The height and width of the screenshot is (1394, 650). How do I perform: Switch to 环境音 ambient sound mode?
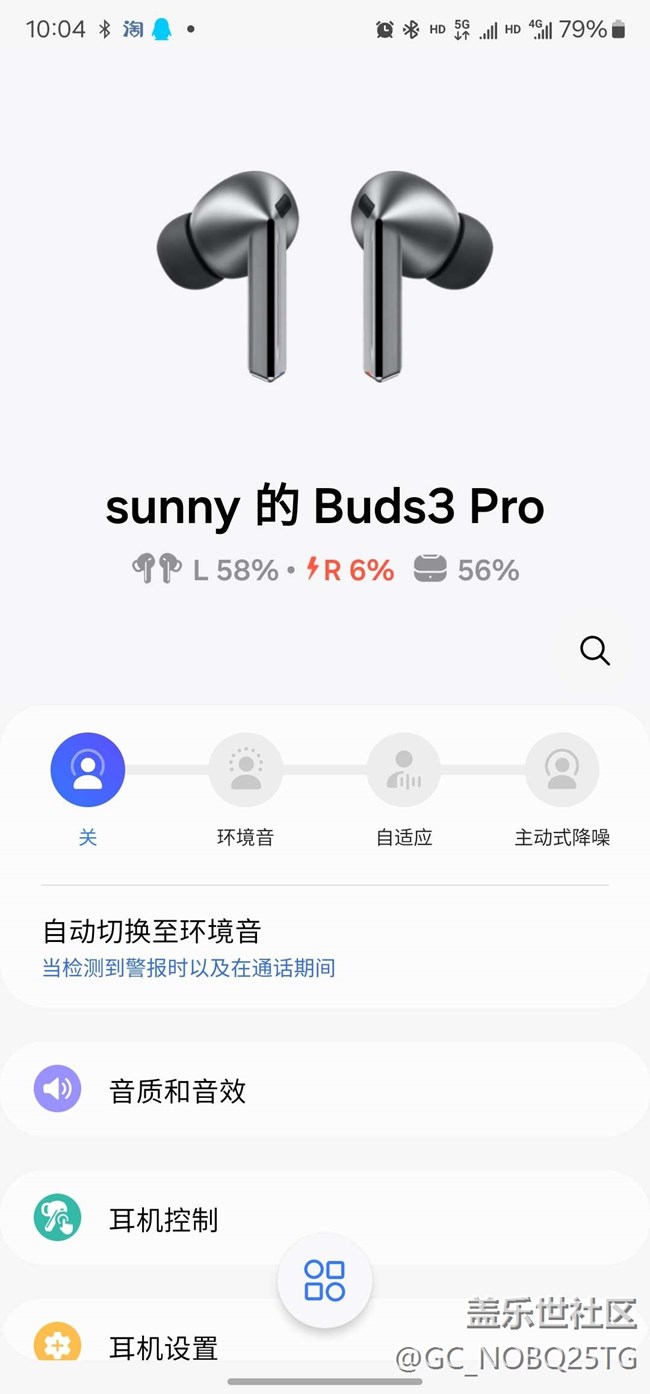pyautogui.click(x=246, y=771)
